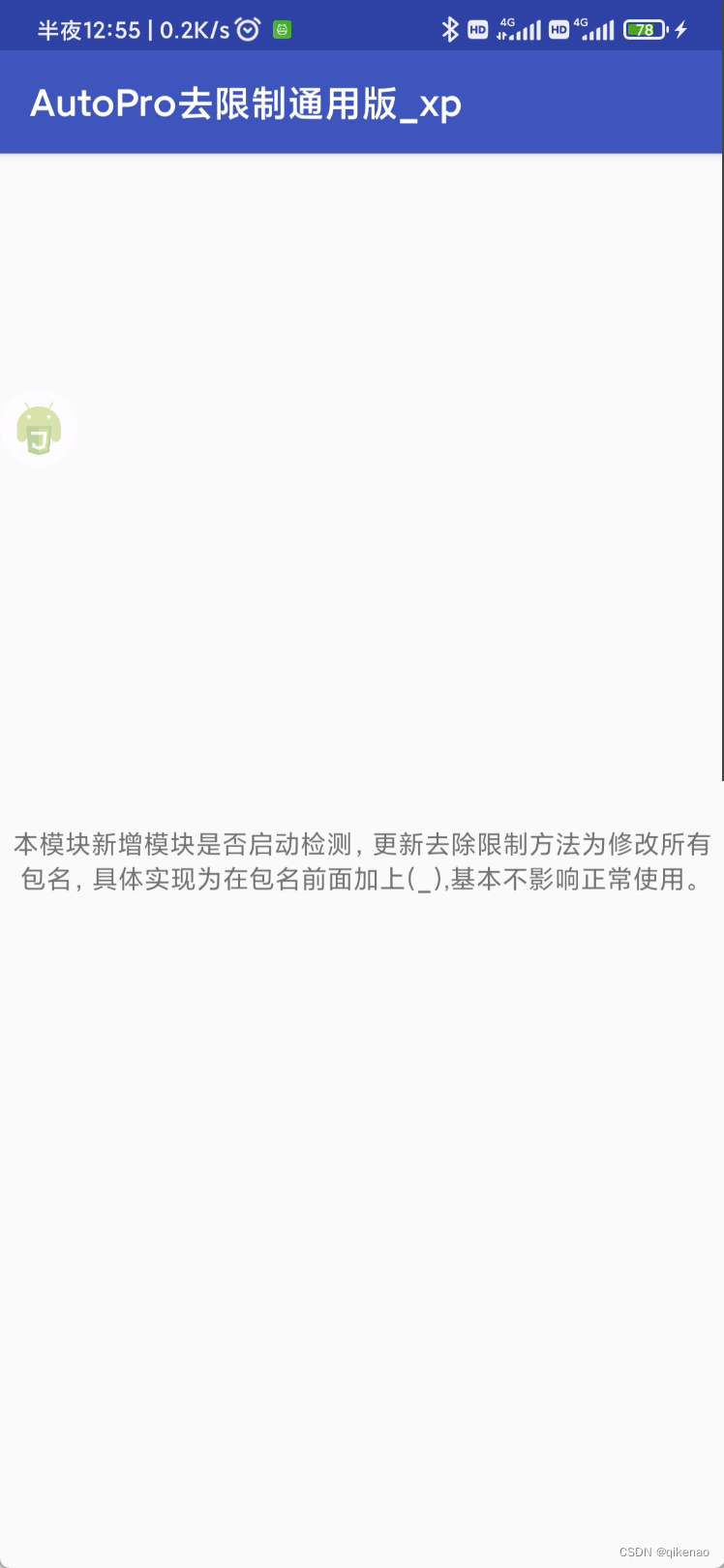The image size is (724, 1568).
Task: Tap the status bar to expand notifications
Action: click(362, 24)
